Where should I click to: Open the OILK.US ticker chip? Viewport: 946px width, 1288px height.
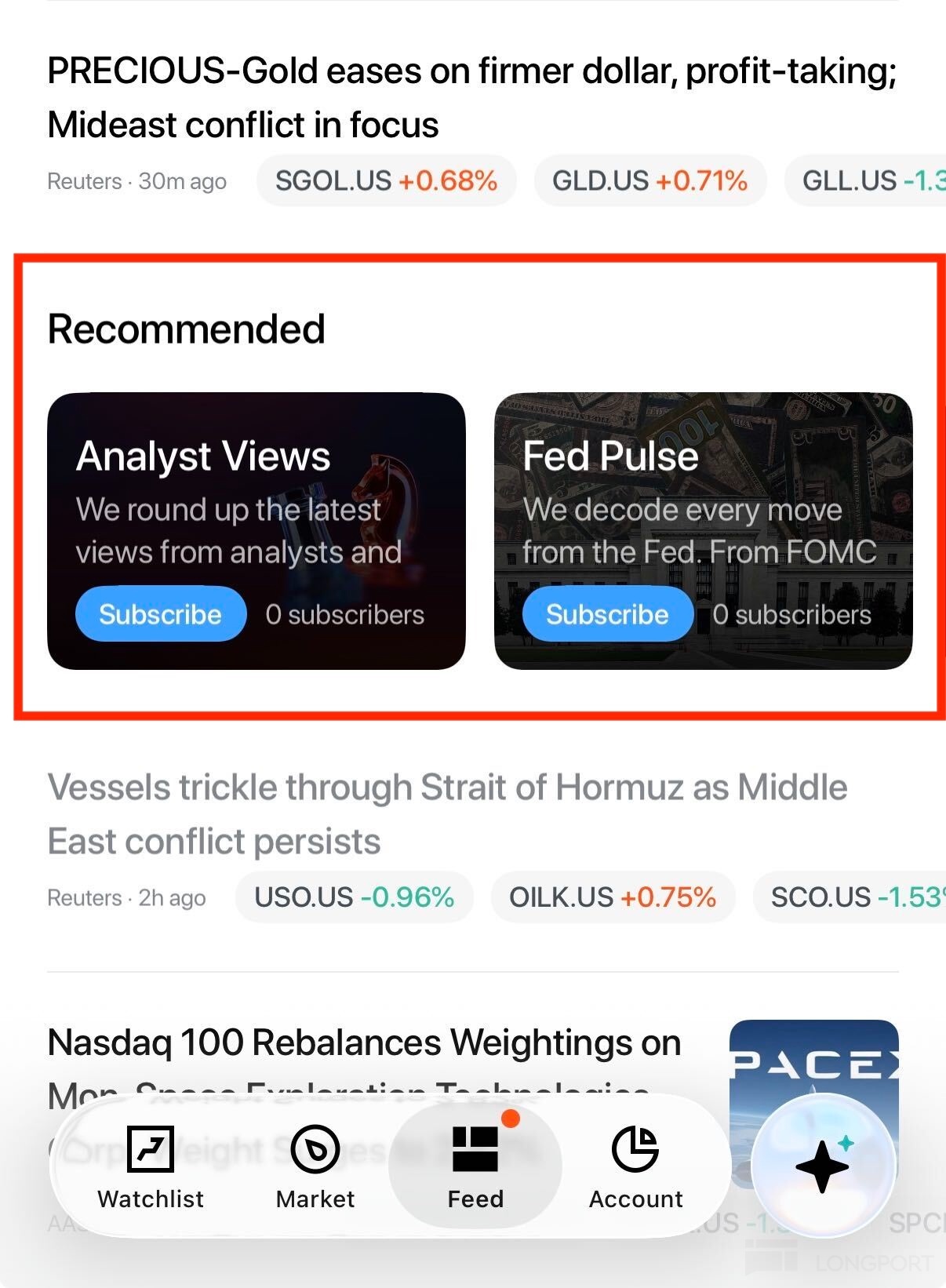tap(613, 897)
